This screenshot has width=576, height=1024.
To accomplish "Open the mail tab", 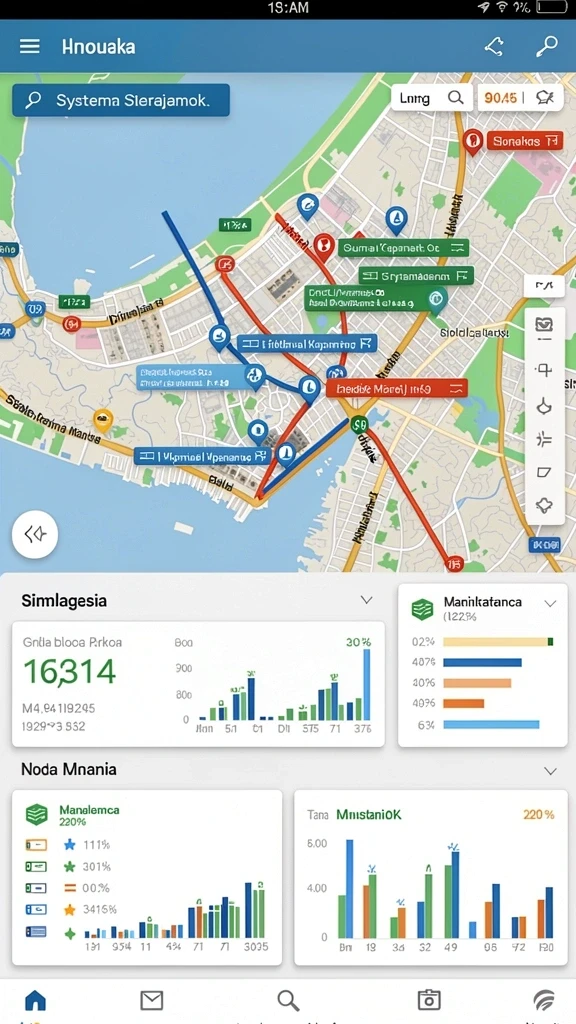I will click(x=152, y=1000).
